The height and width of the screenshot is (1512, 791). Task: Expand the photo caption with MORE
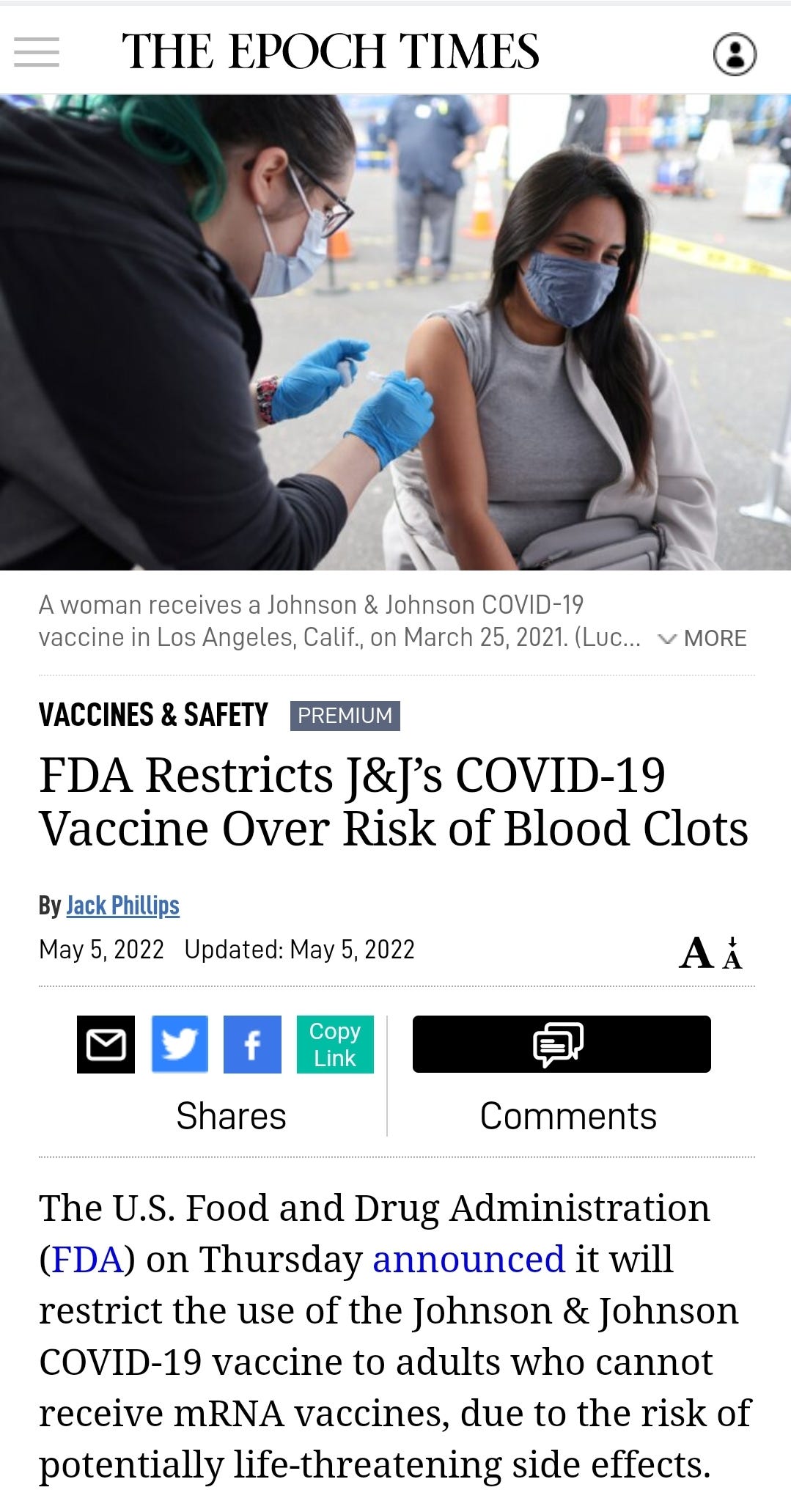tap(703, 638)
